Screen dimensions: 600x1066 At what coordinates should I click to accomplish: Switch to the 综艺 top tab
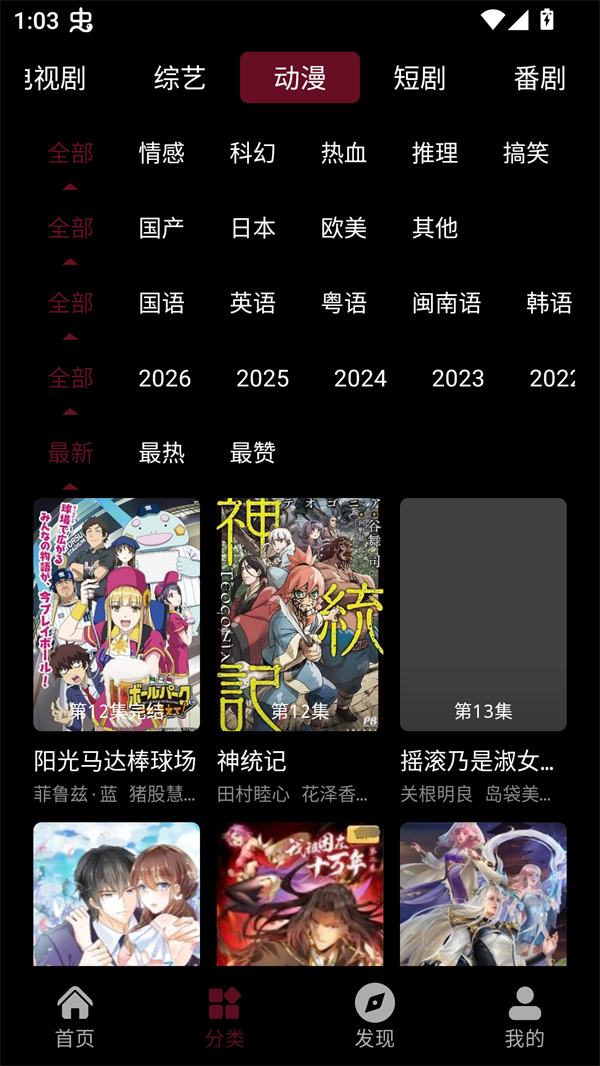[x=180, y=78]
